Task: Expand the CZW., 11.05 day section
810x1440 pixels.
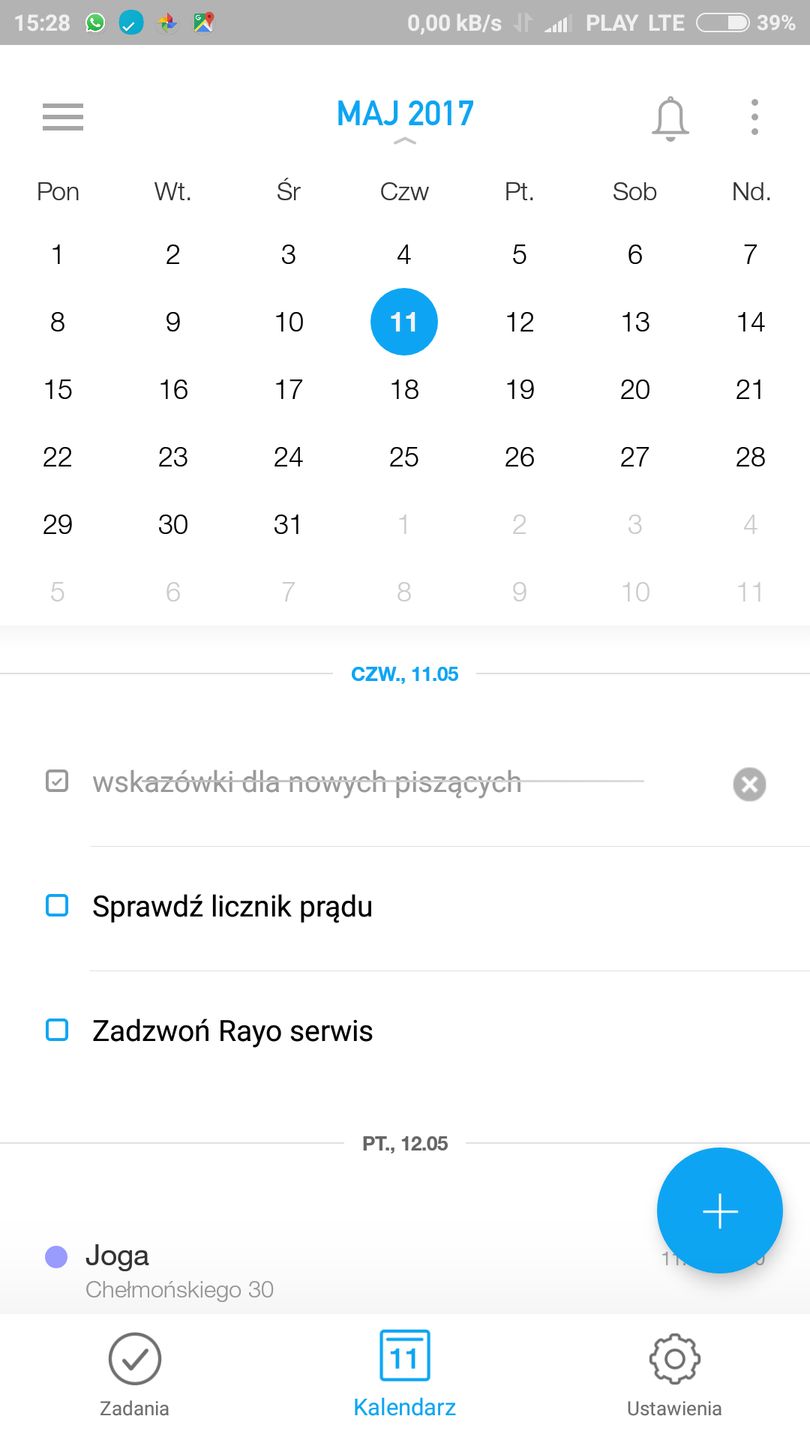Action: point(404,673)
